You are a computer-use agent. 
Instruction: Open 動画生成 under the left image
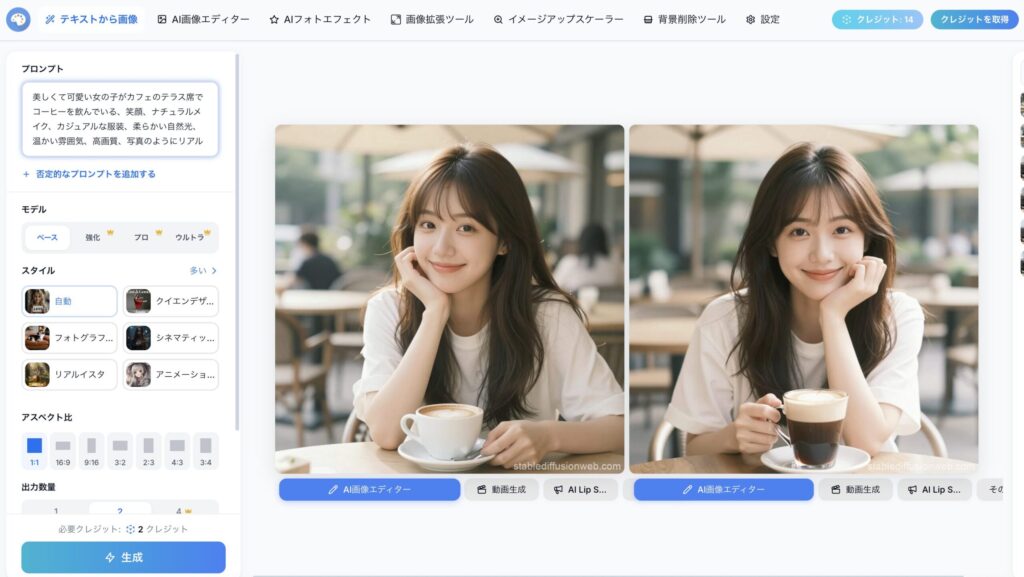tap(501, 490)
